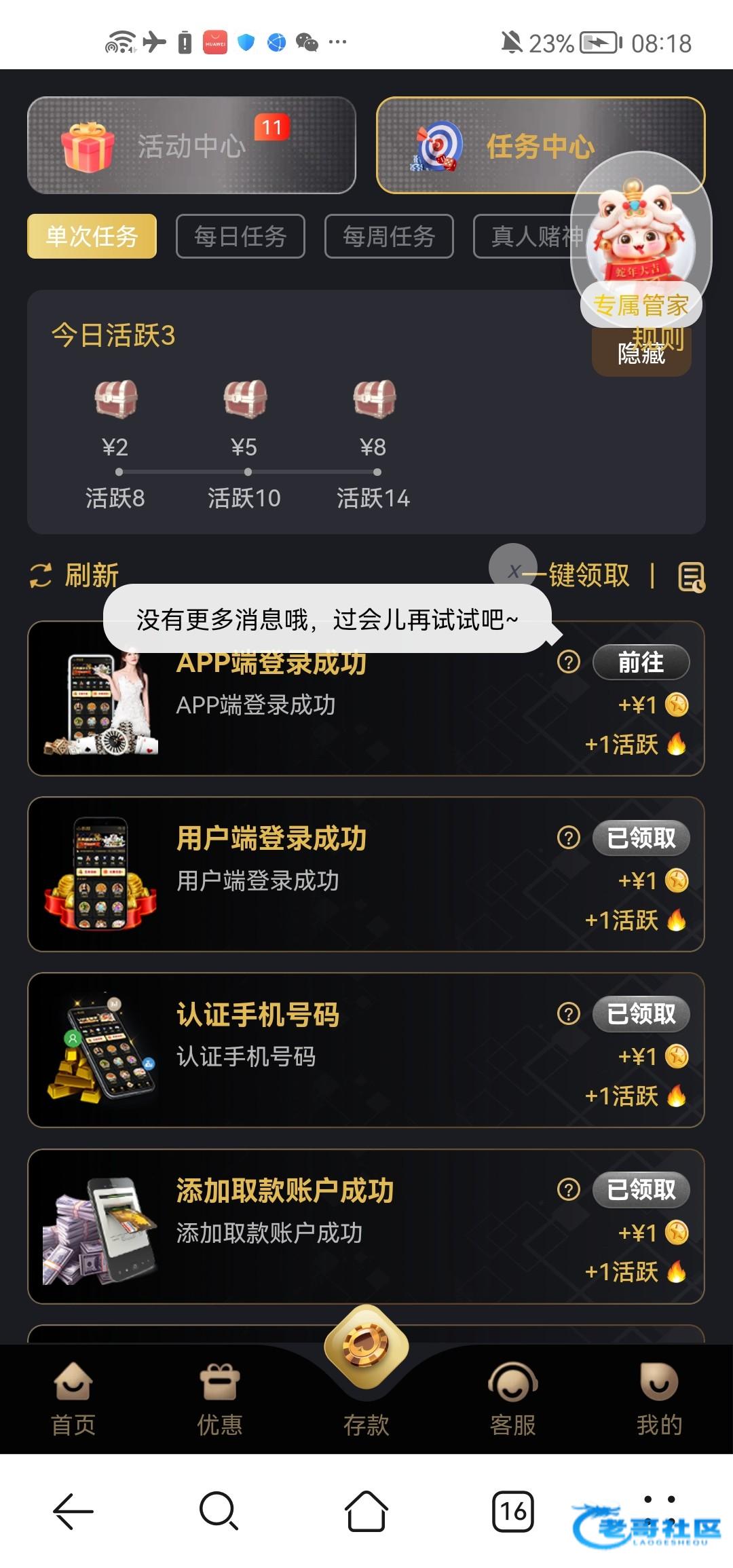Switch to the 每日任务 tab
The width and height of the screenshot is (733, 1568).
pyautogui.click(x=240, y=236)
